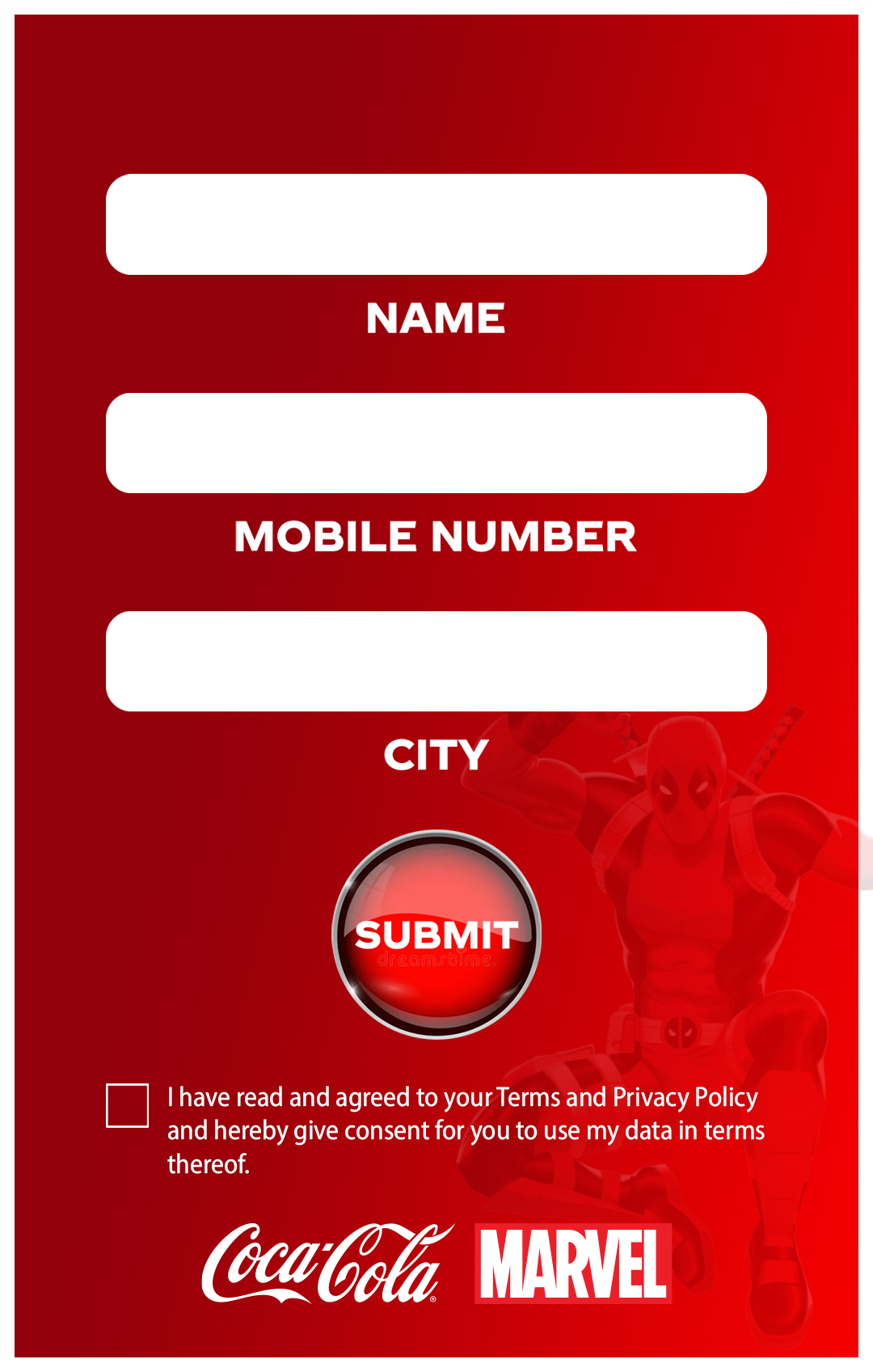Check the Terms and Privacy Policy consent box

(x=128, y=1105)
